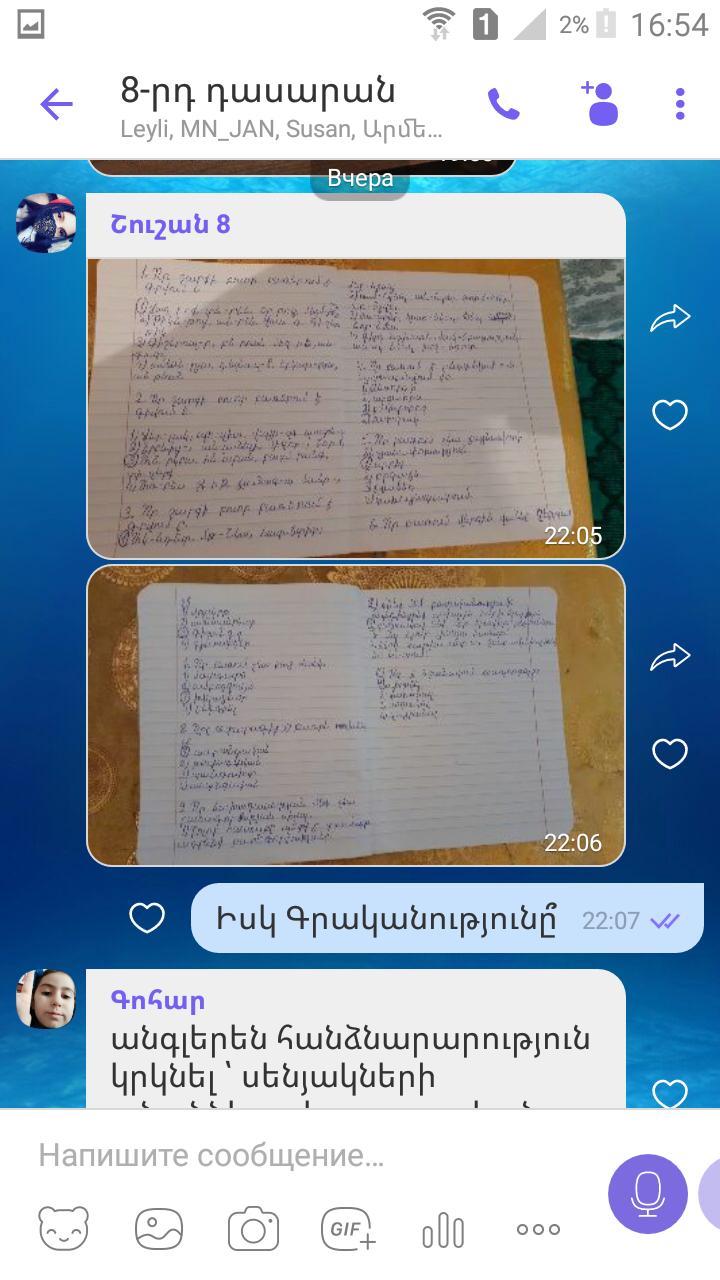Start a voice call in the group
The width and height of the screenshot is (720, 1280).
(504, 104)
